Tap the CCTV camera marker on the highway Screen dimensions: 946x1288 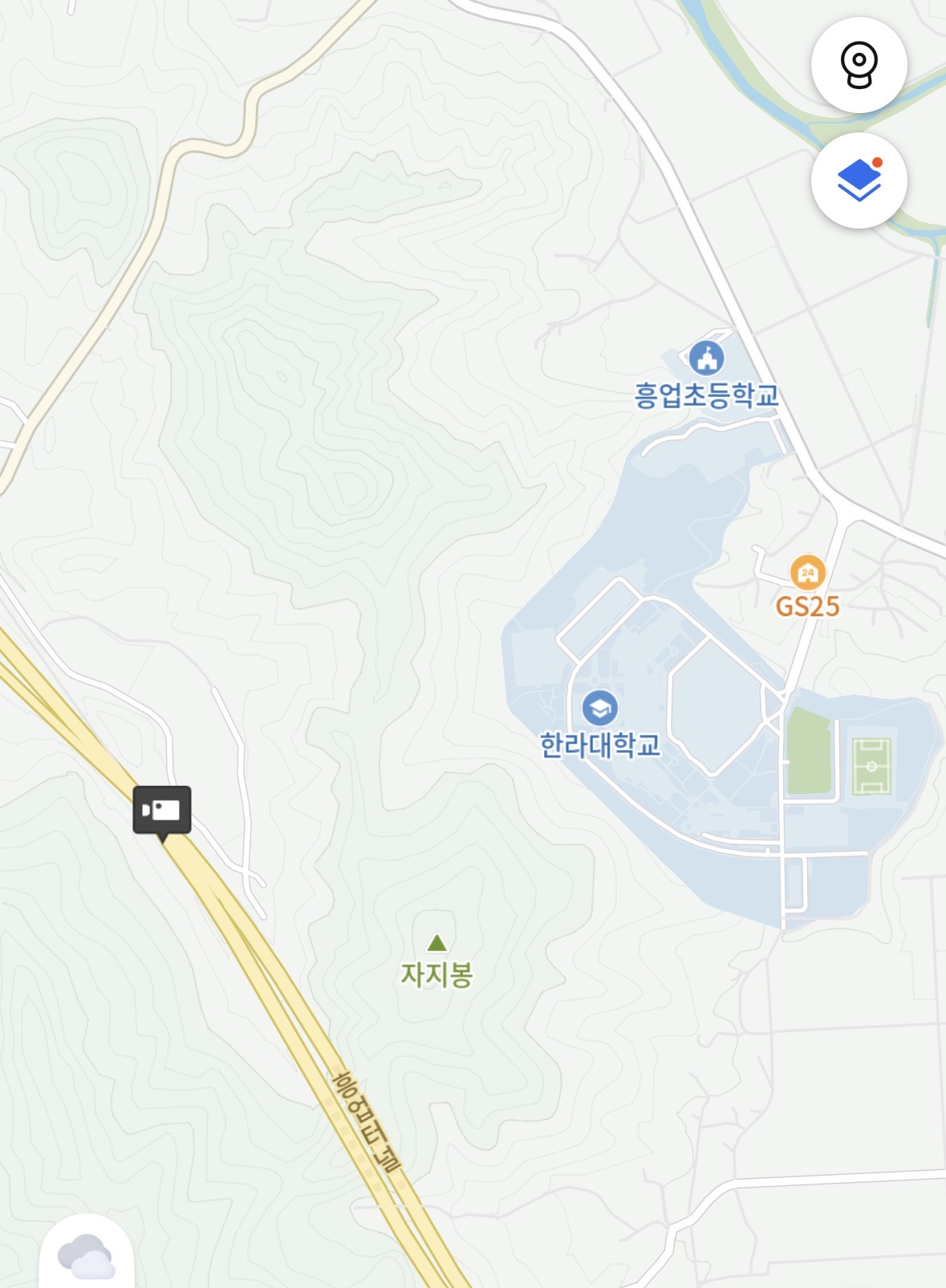click(x=162, y=810)
